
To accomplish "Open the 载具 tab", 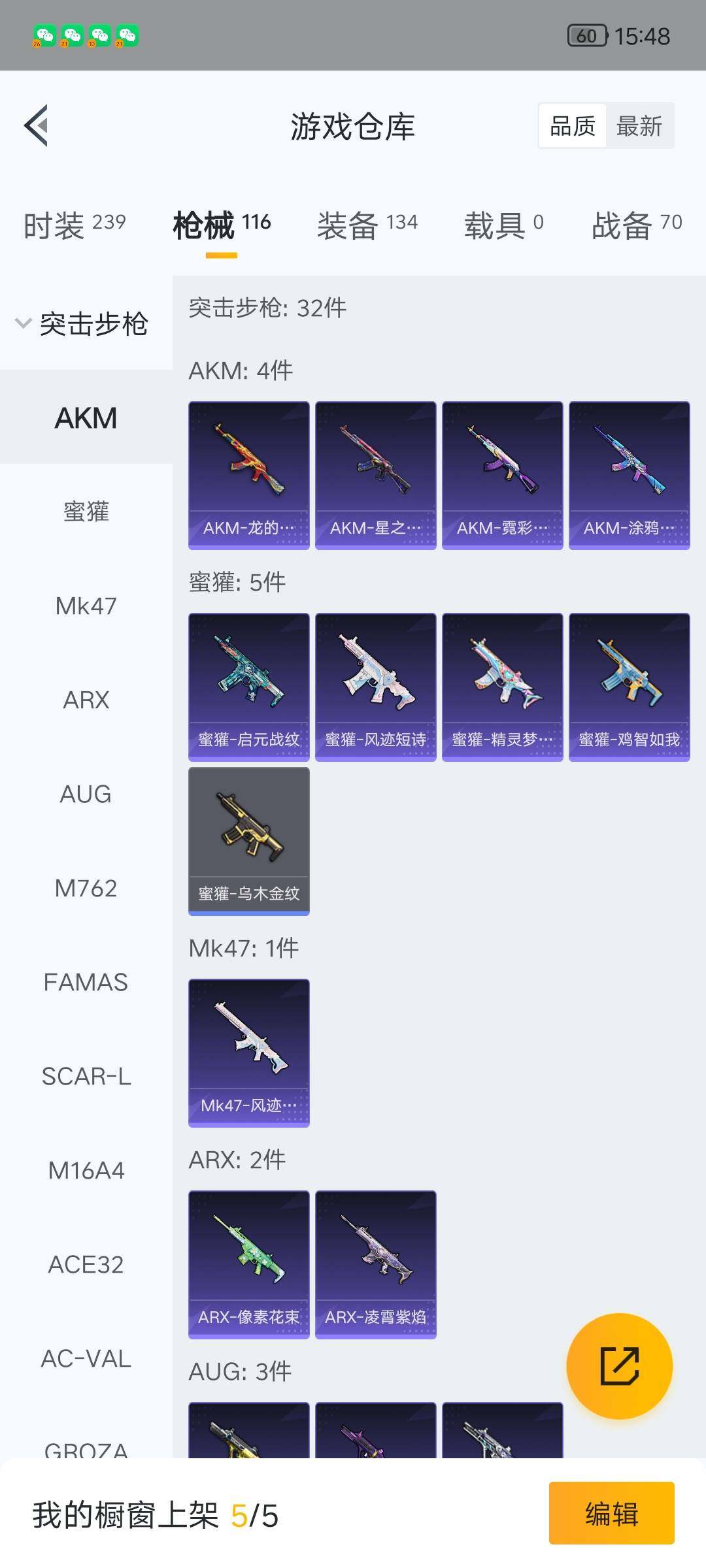I will 503,225.
